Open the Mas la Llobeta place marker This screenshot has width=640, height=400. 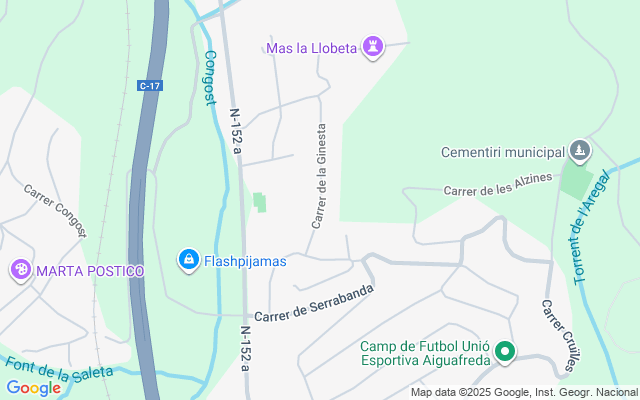(x=374, y=48)
